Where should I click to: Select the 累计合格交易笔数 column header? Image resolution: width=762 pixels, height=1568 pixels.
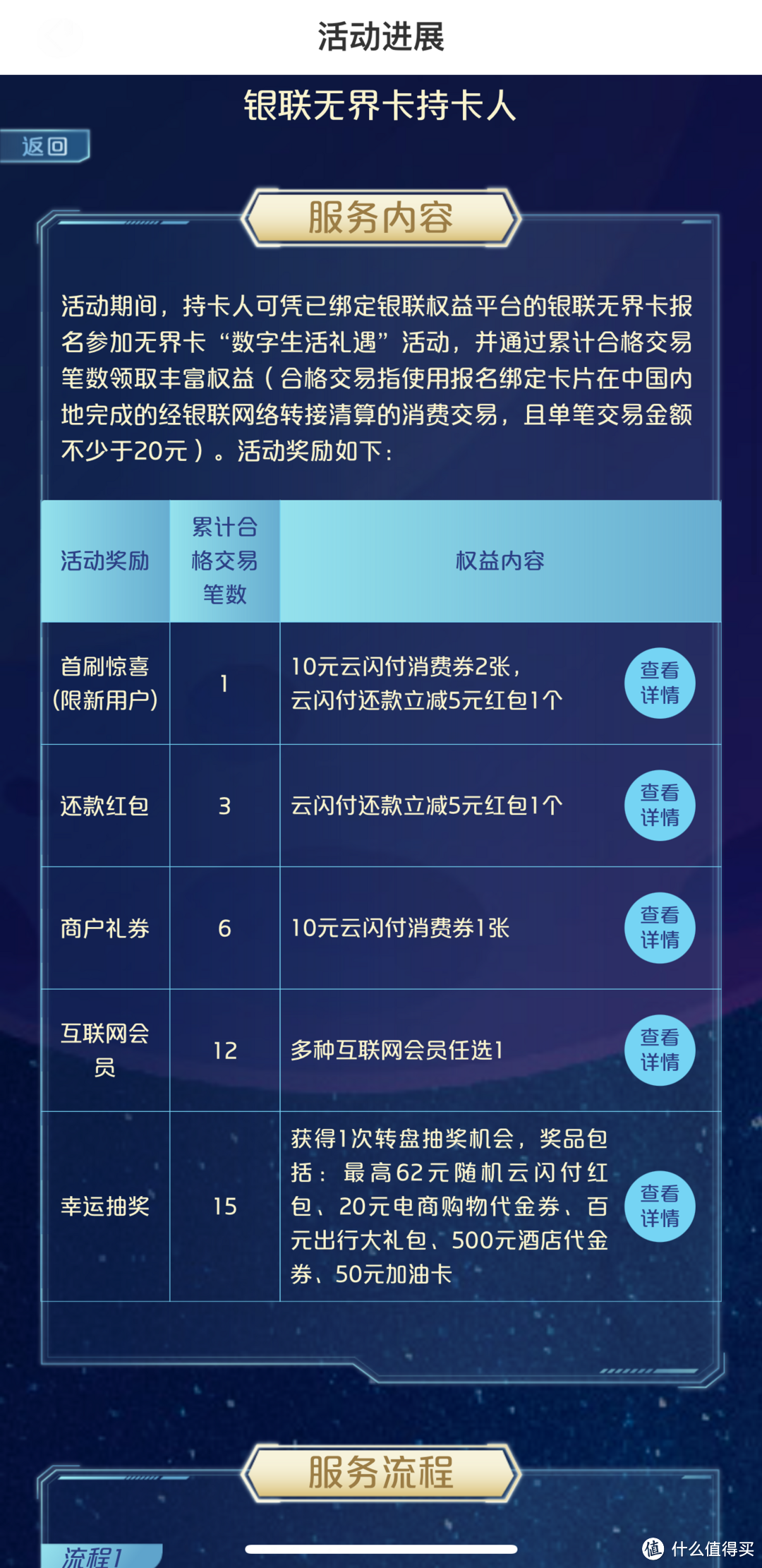coord(224,558)
